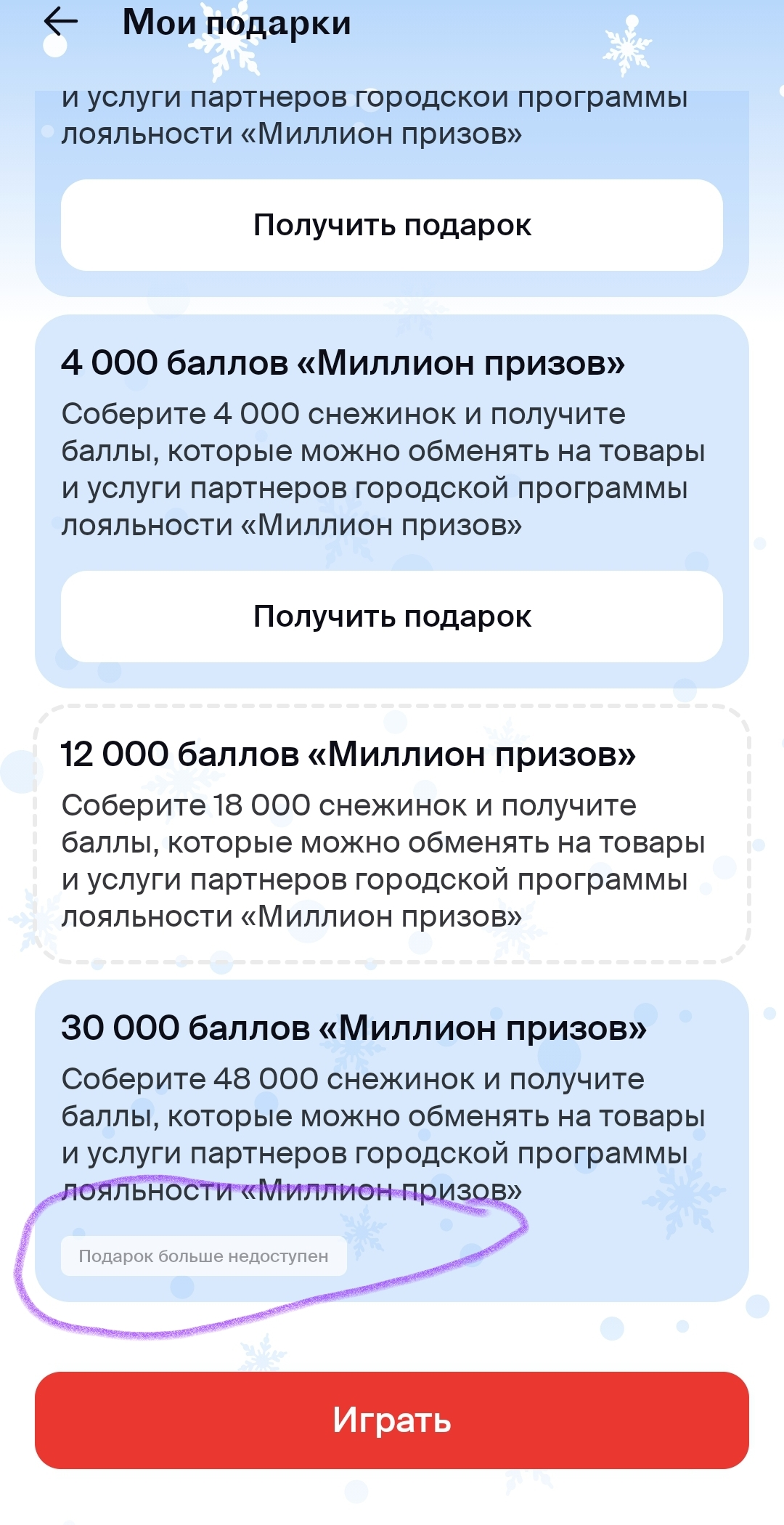Viewport: 784px width, 1525px height.
Task: Go back from Мои подарки
Action: [61, 23]
